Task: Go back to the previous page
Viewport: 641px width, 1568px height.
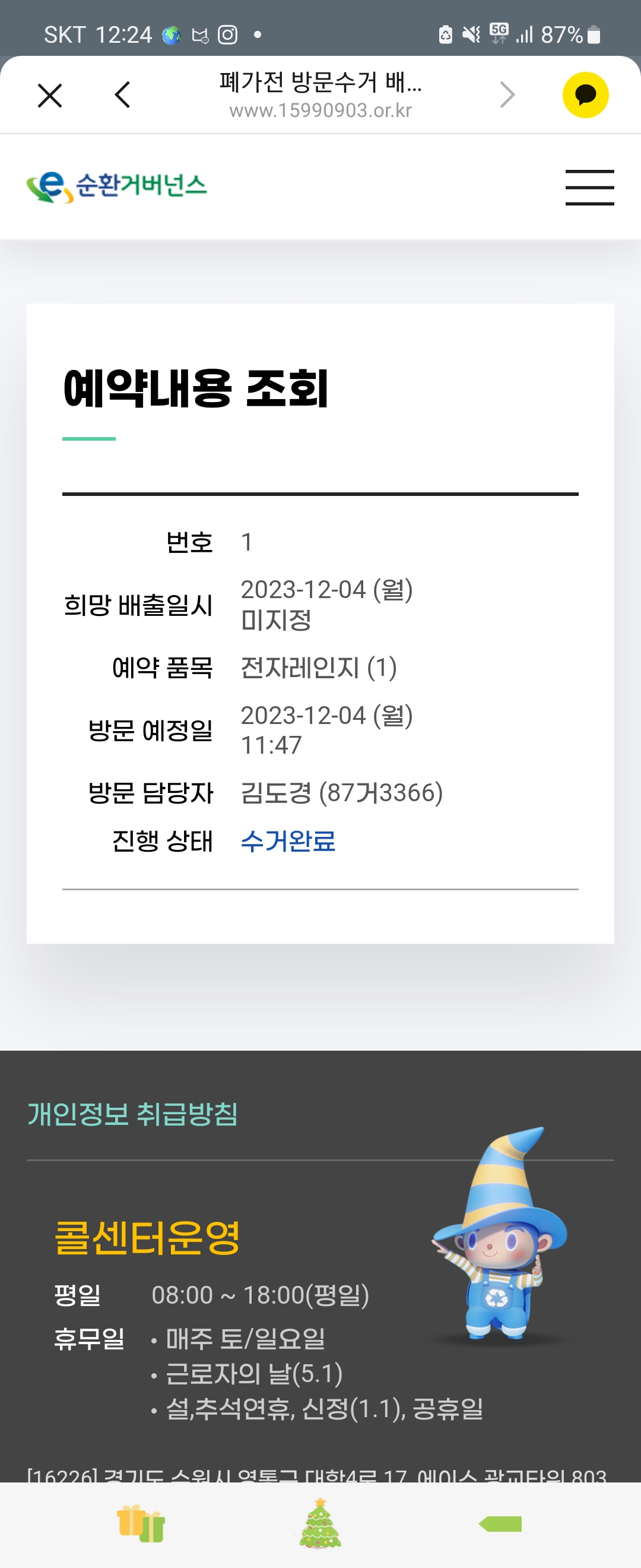Action: pyautogui.click(x=122, y=95)
